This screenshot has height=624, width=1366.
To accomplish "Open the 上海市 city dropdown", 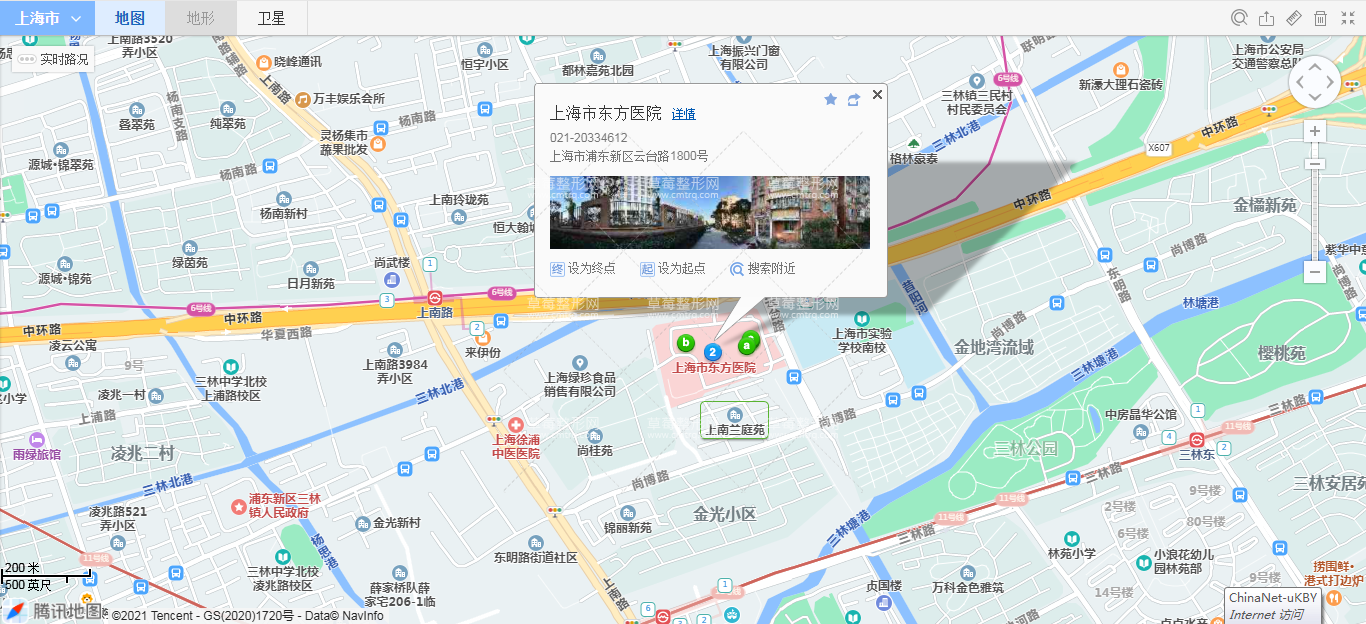I will (48, 18).
